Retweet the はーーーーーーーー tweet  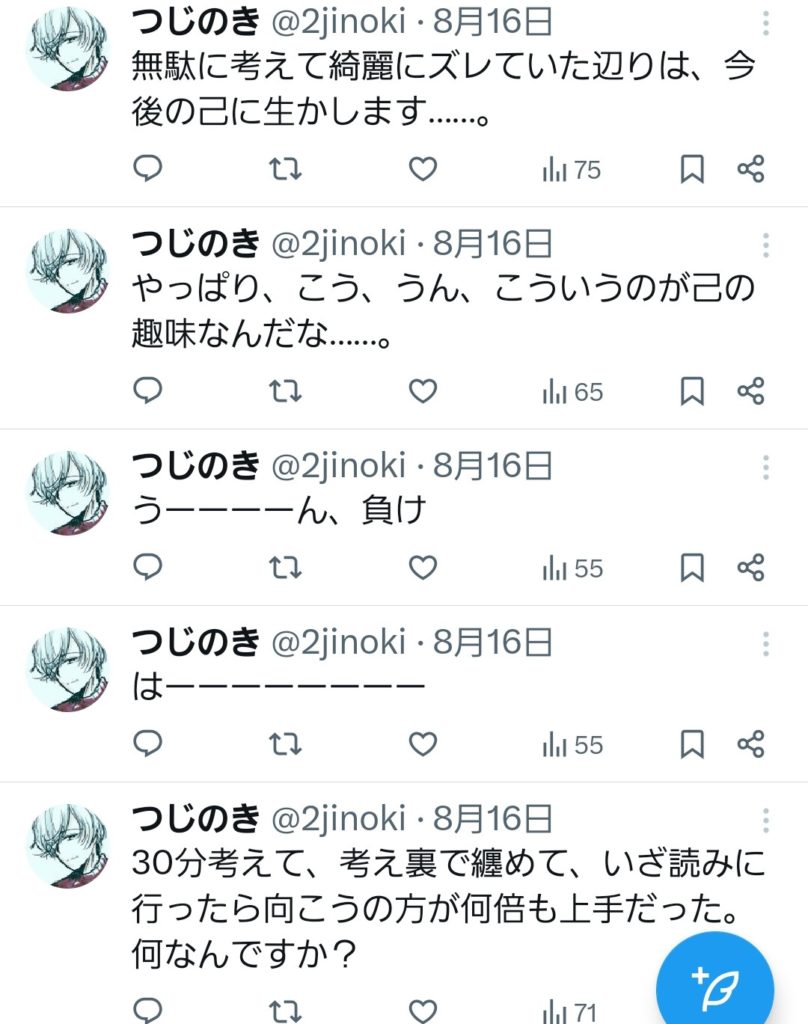tap(286, 744)
